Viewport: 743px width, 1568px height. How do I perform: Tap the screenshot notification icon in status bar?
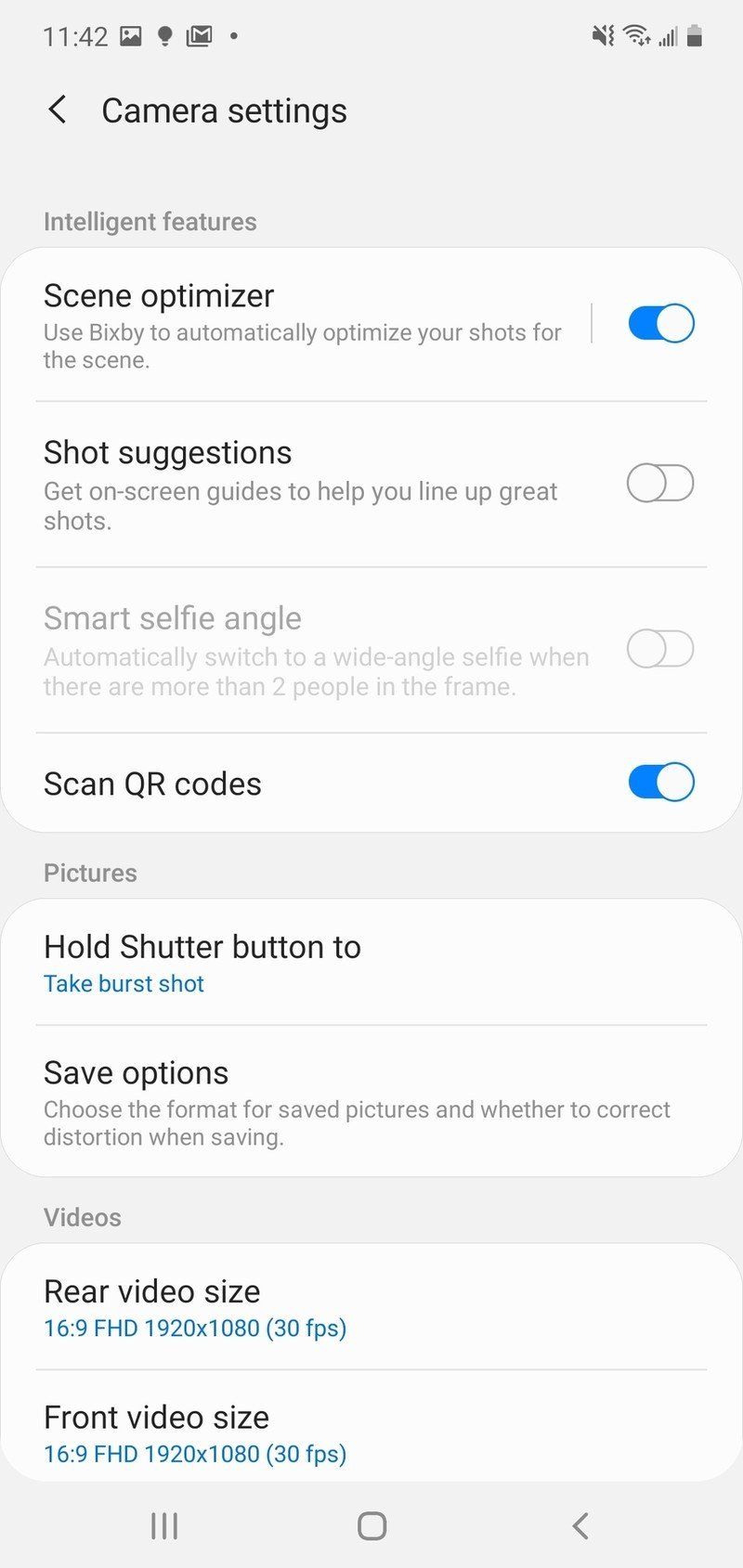(130, 35)
